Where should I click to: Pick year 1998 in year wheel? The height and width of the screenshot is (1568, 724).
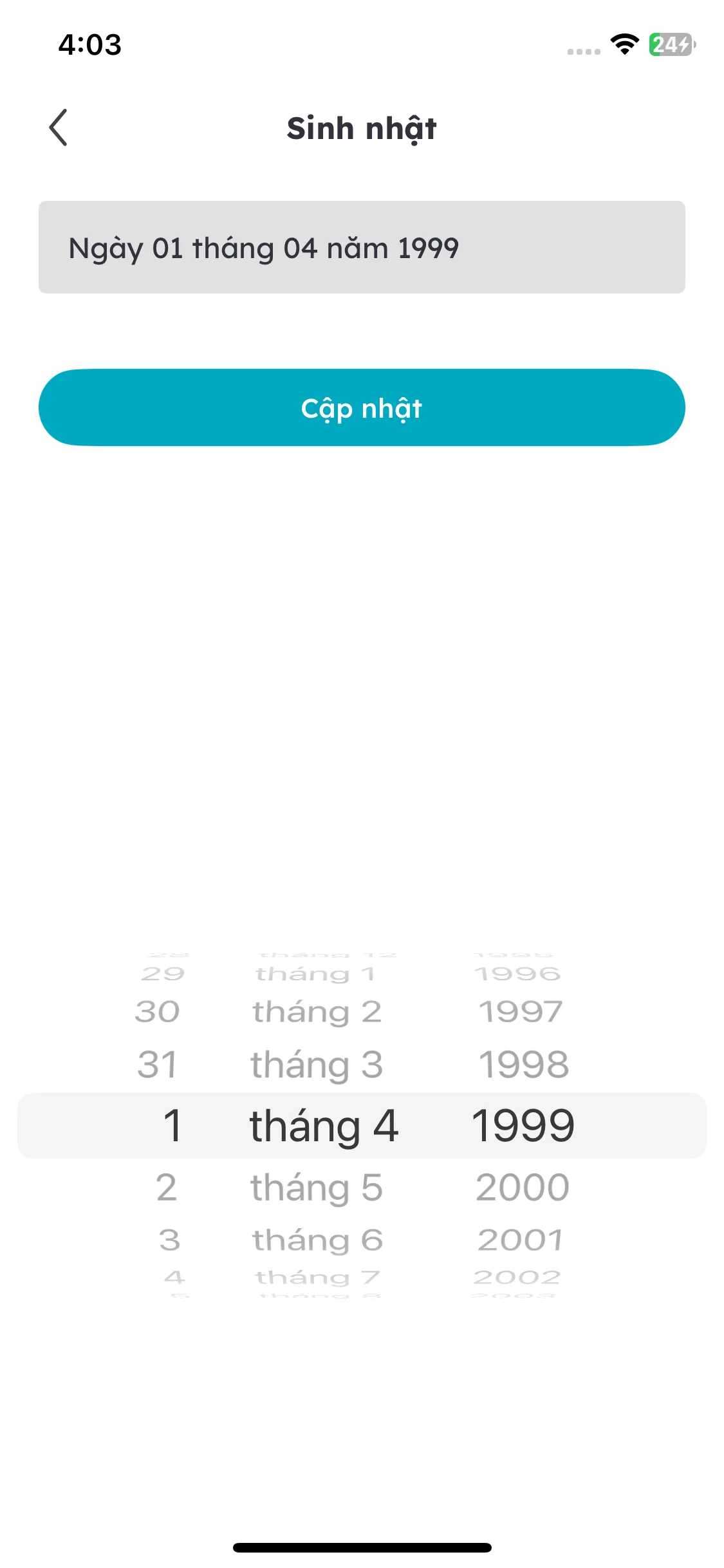[523, 1064]
